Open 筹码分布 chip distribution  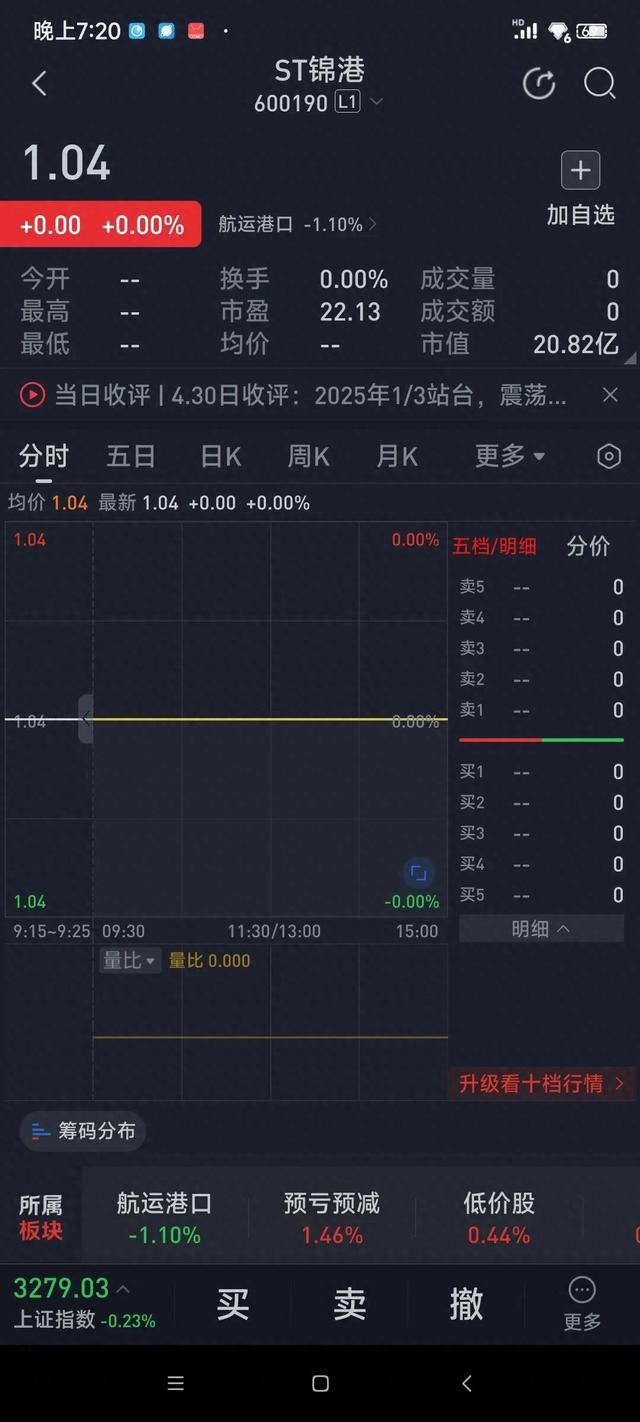(x=84, y=1131)
